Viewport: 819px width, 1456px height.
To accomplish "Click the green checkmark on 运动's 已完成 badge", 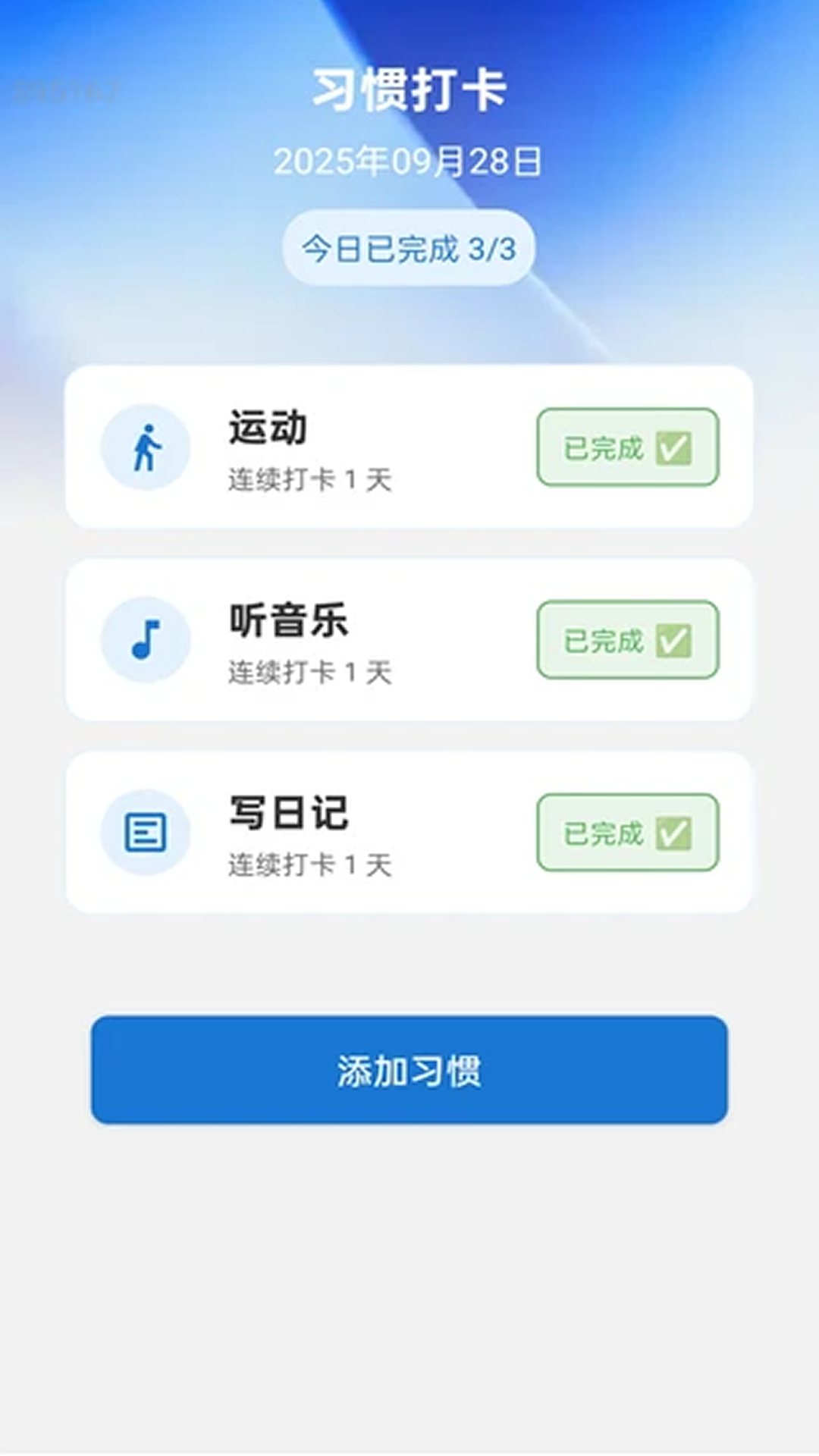I will click(x=676, y=447).
